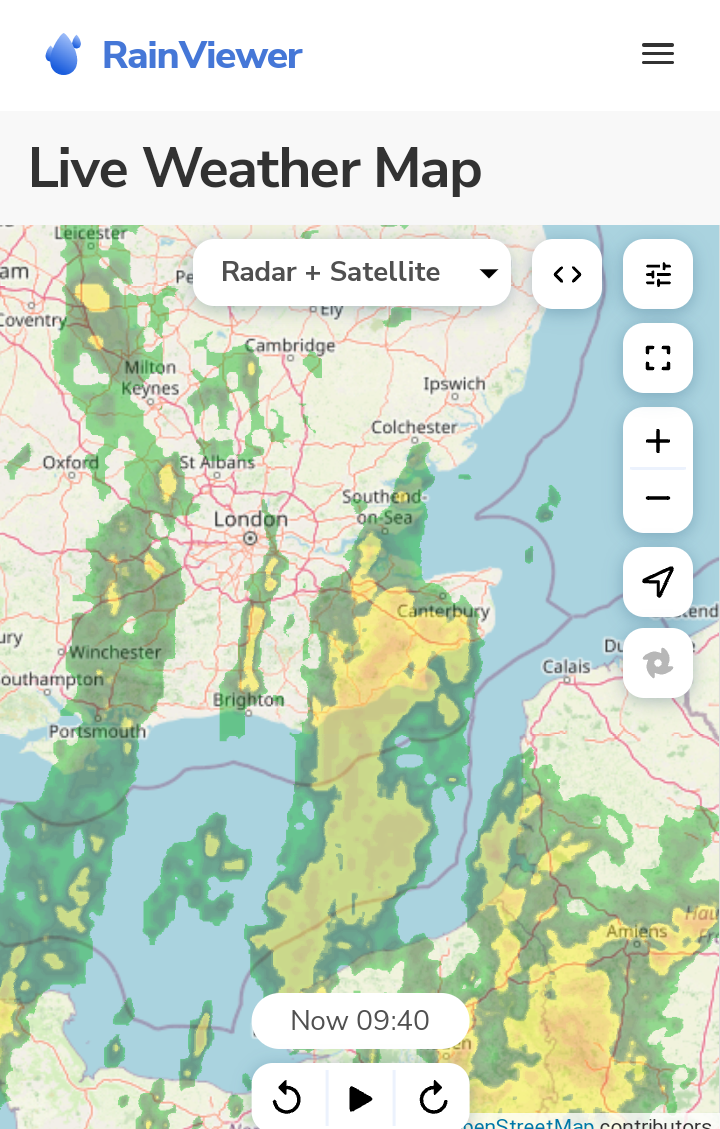Zoom out of the map
The height and width of the screenshot is (1129, 720).
658,498
